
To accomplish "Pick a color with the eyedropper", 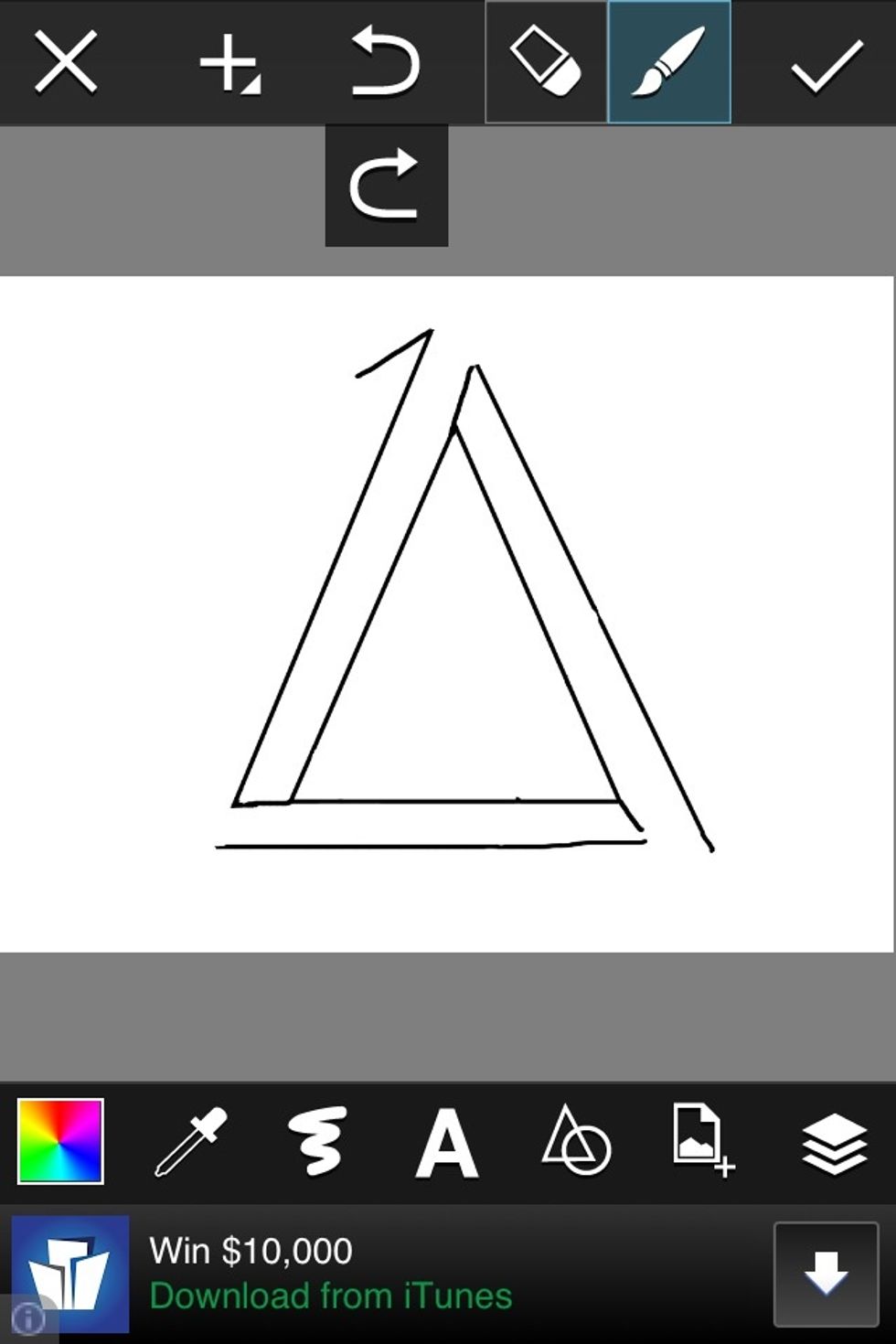I will coord(190,1141).
